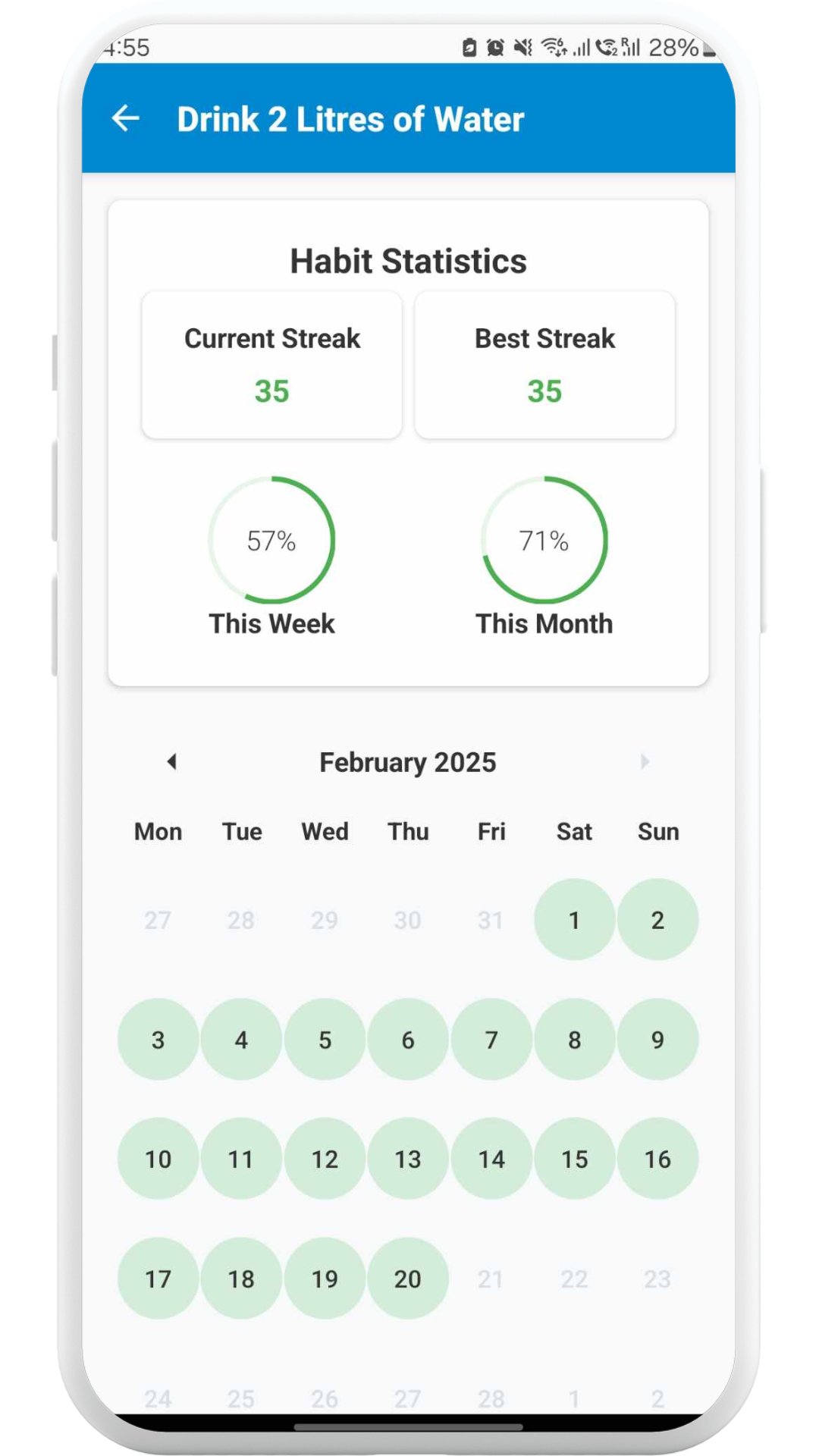Toggle completion mark on February 1
This screenshot has width=819, height=1456.
pos(575,920)
